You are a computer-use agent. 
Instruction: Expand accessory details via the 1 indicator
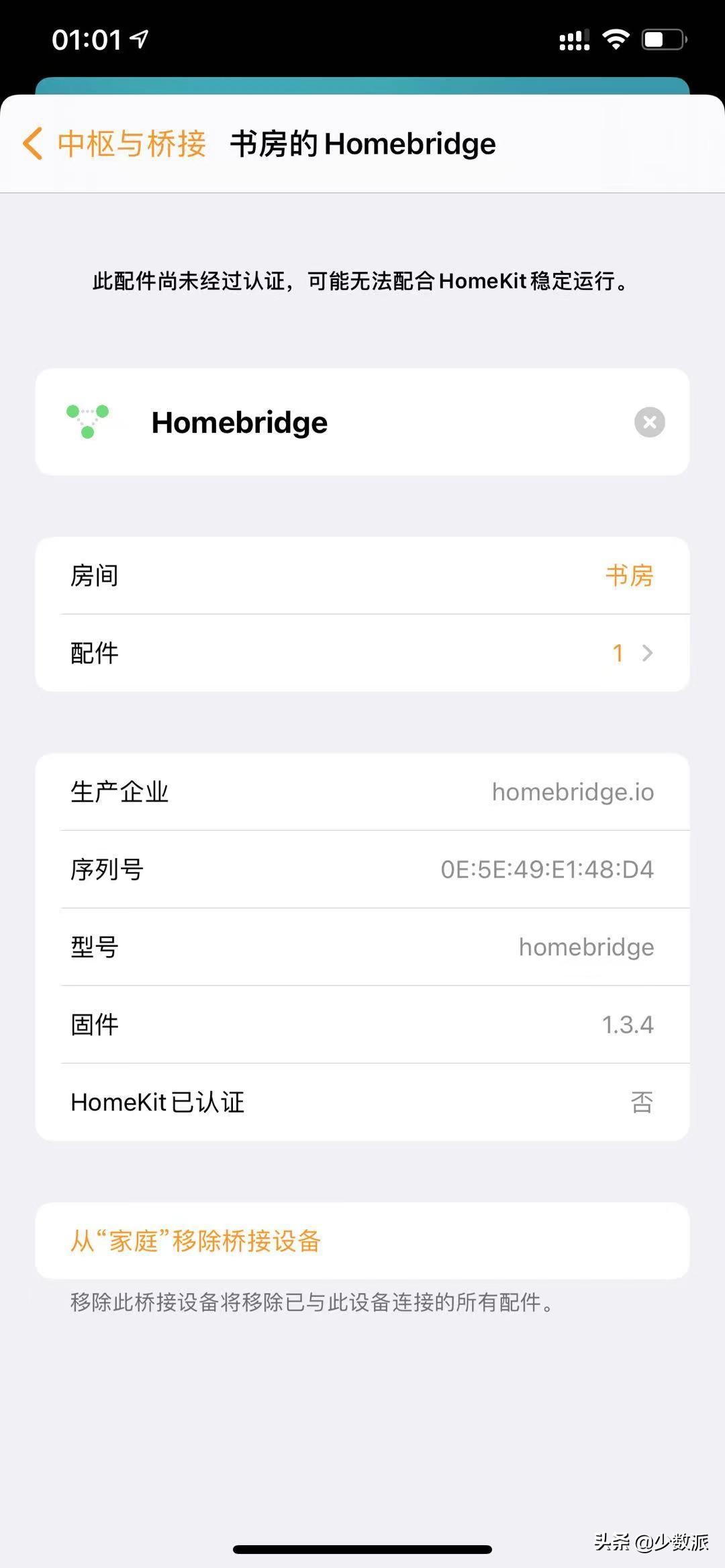[x=617, y=651]
